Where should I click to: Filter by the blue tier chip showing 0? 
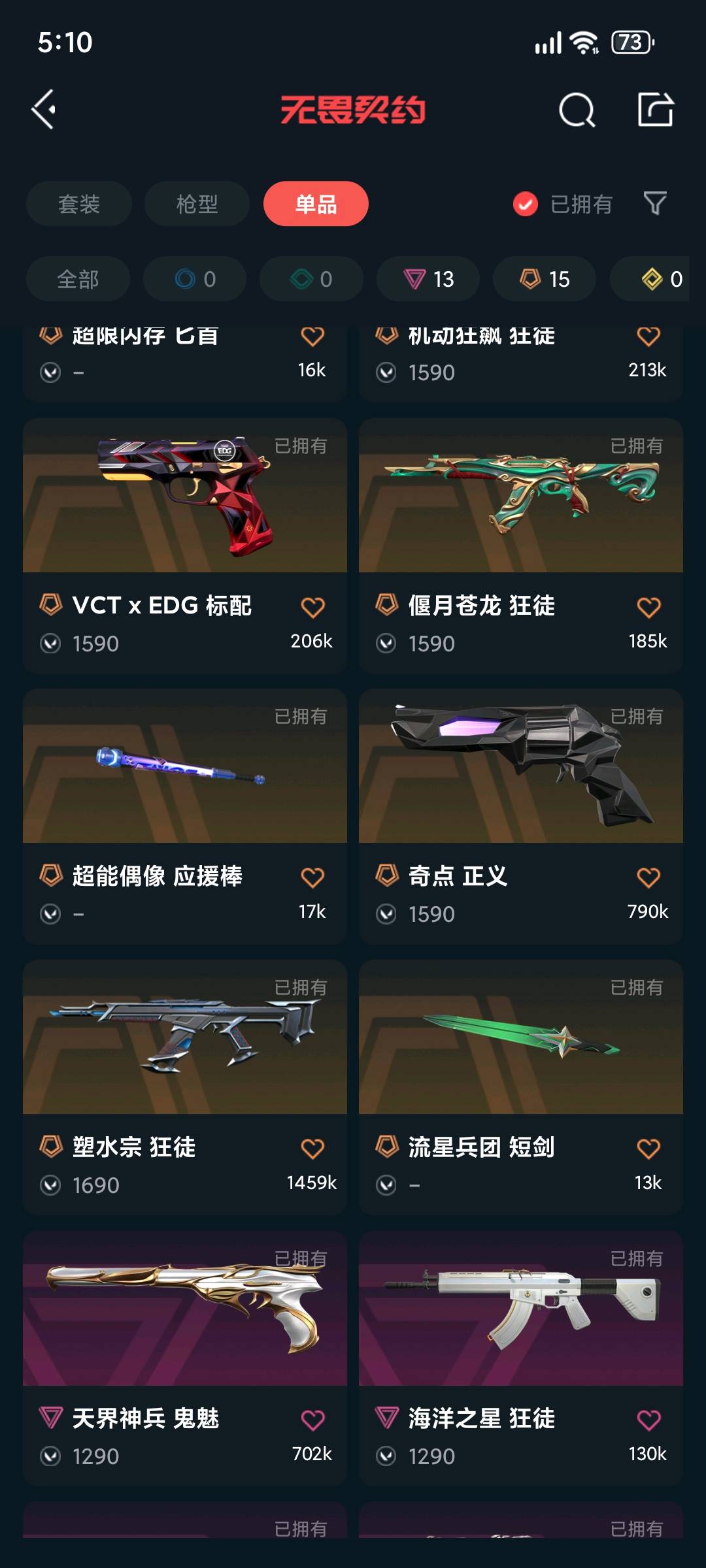click(195, 279)
